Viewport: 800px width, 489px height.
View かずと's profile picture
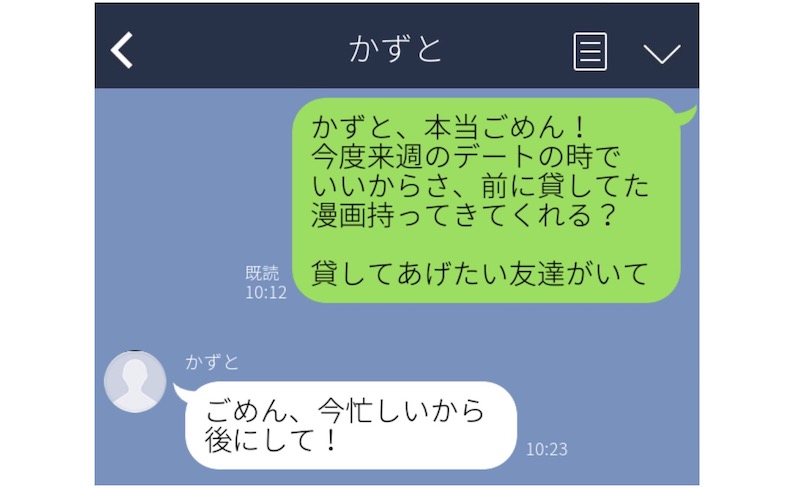point(136,383)
